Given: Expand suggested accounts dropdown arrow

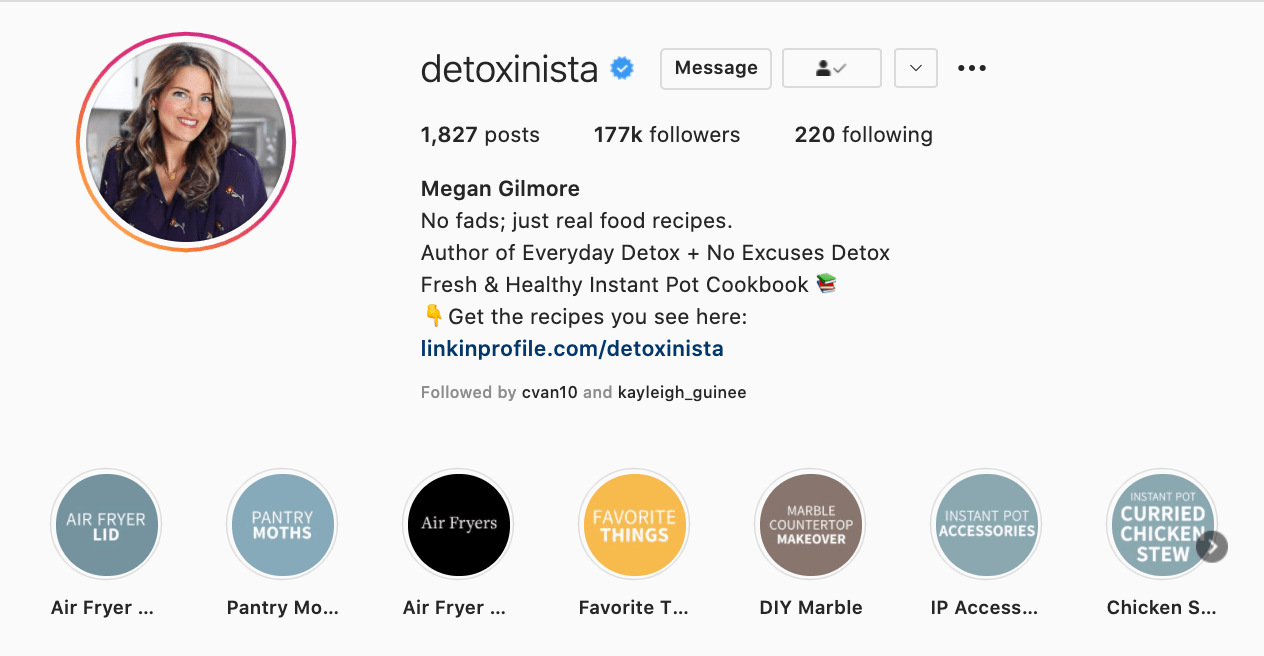Looking at the screenshot, I should click(x=915, y=69).
